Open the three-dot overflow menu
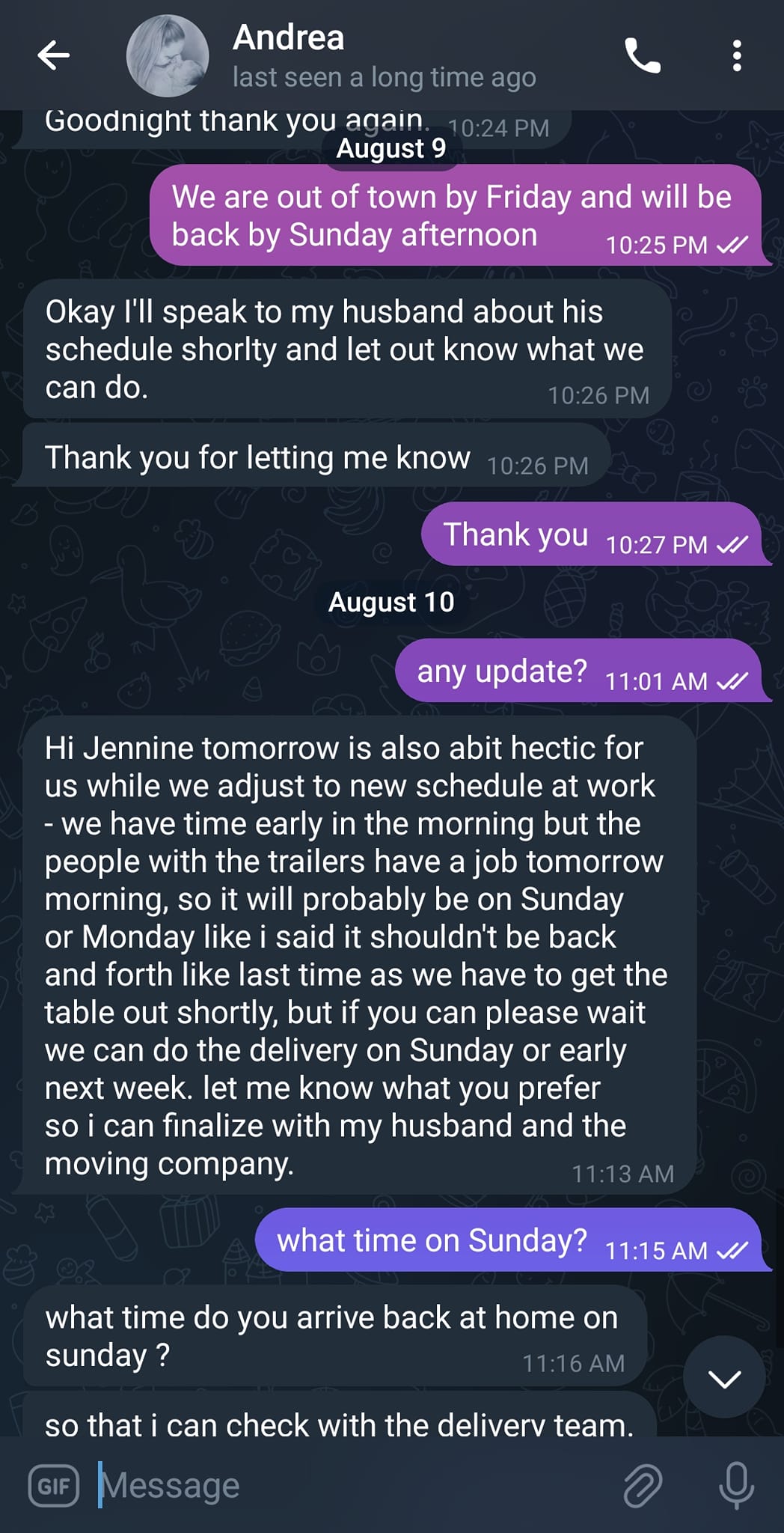The height and width of the screenshot is (1533, 784). (737, 55)
